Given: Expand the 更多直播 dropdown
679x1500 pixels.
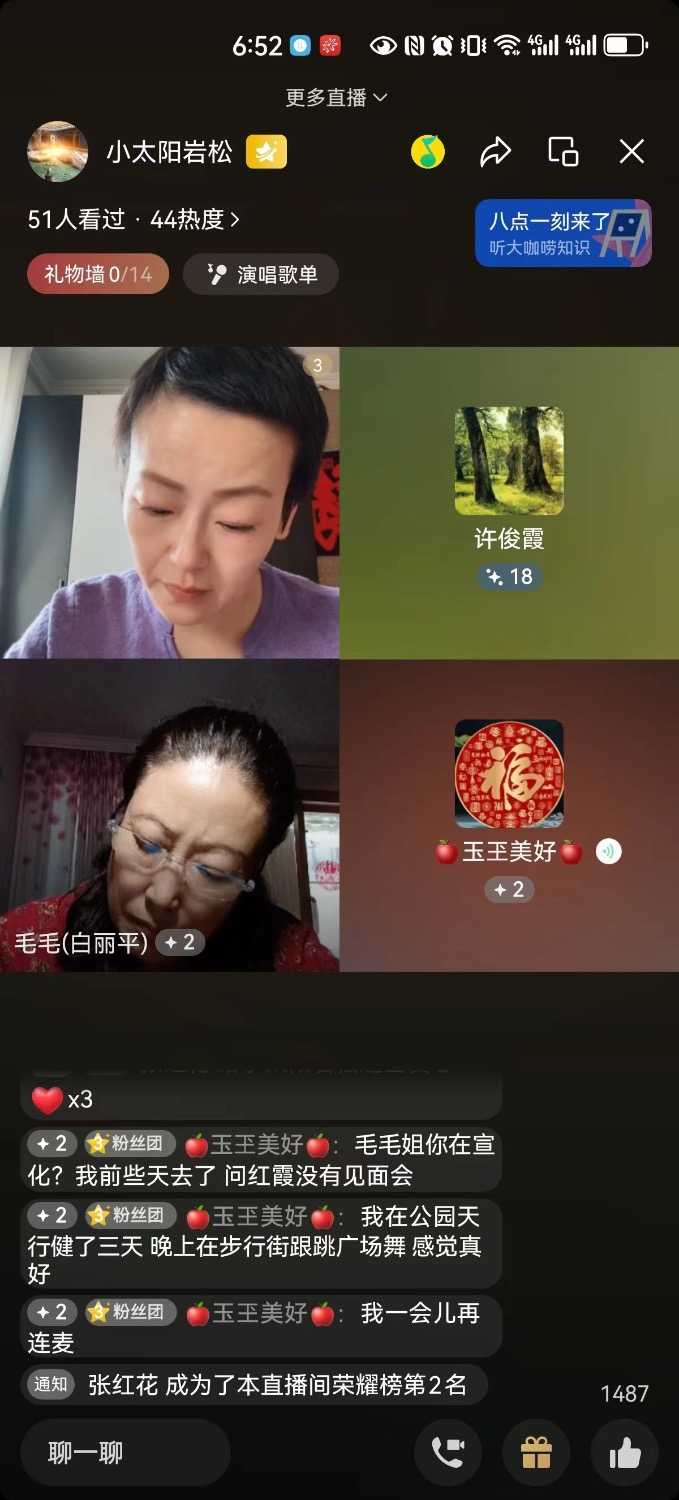Looking at the screenshot, I should [x=336, y=97].
